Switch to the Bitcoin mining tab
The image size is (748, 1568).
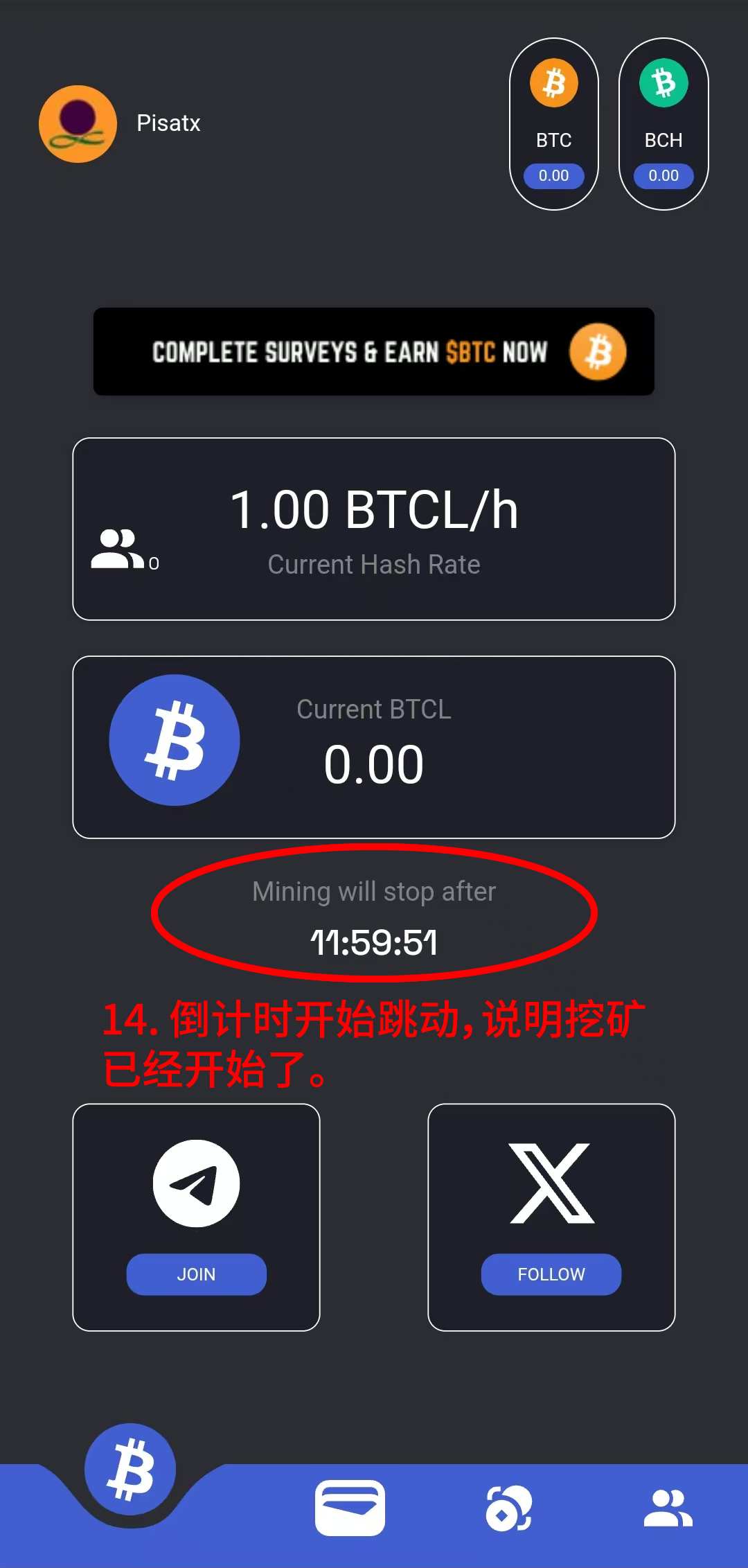coord(130,1469)
